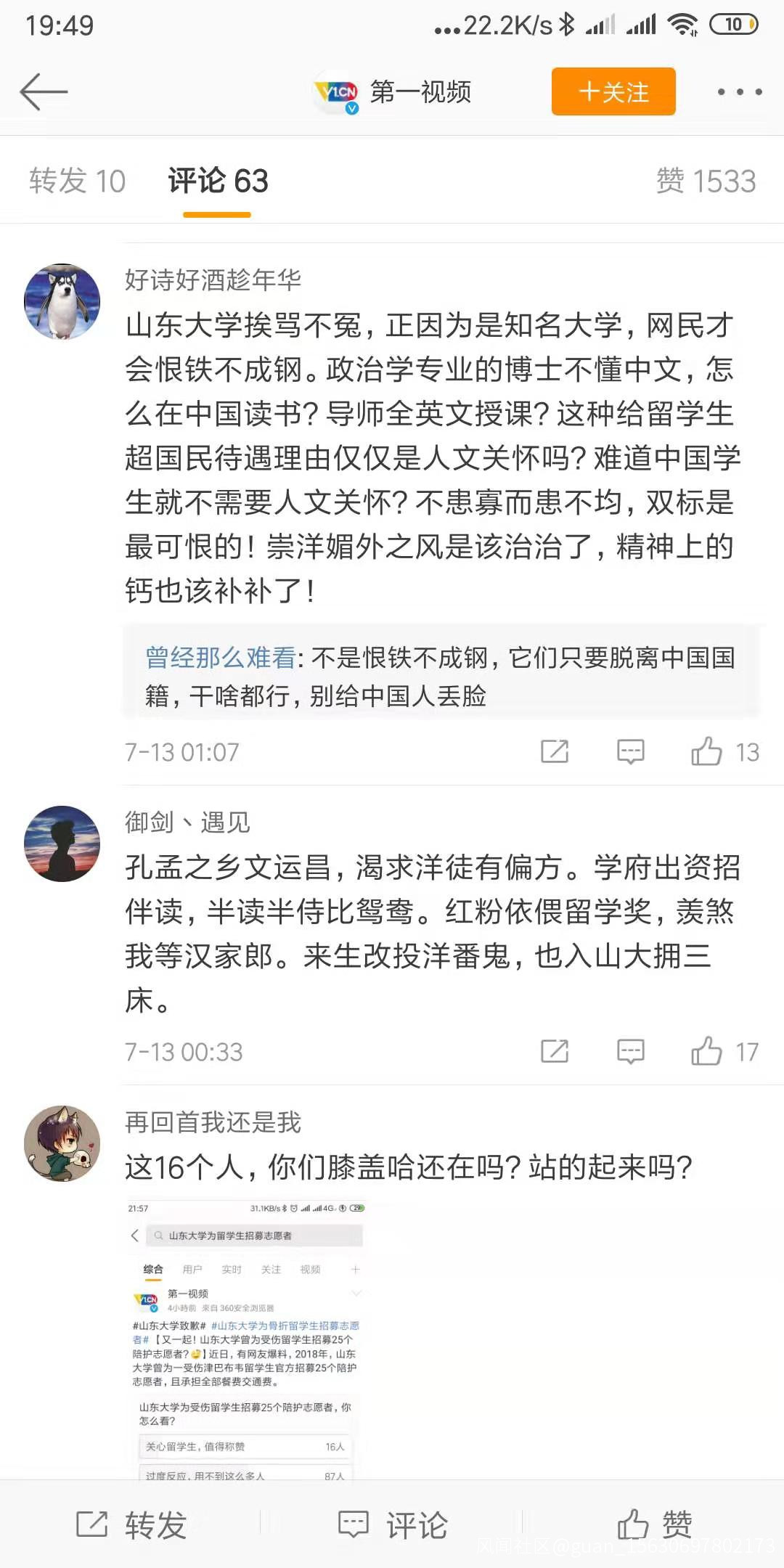
Task: Select the 评论 63 tab
Action: [218, 181]
